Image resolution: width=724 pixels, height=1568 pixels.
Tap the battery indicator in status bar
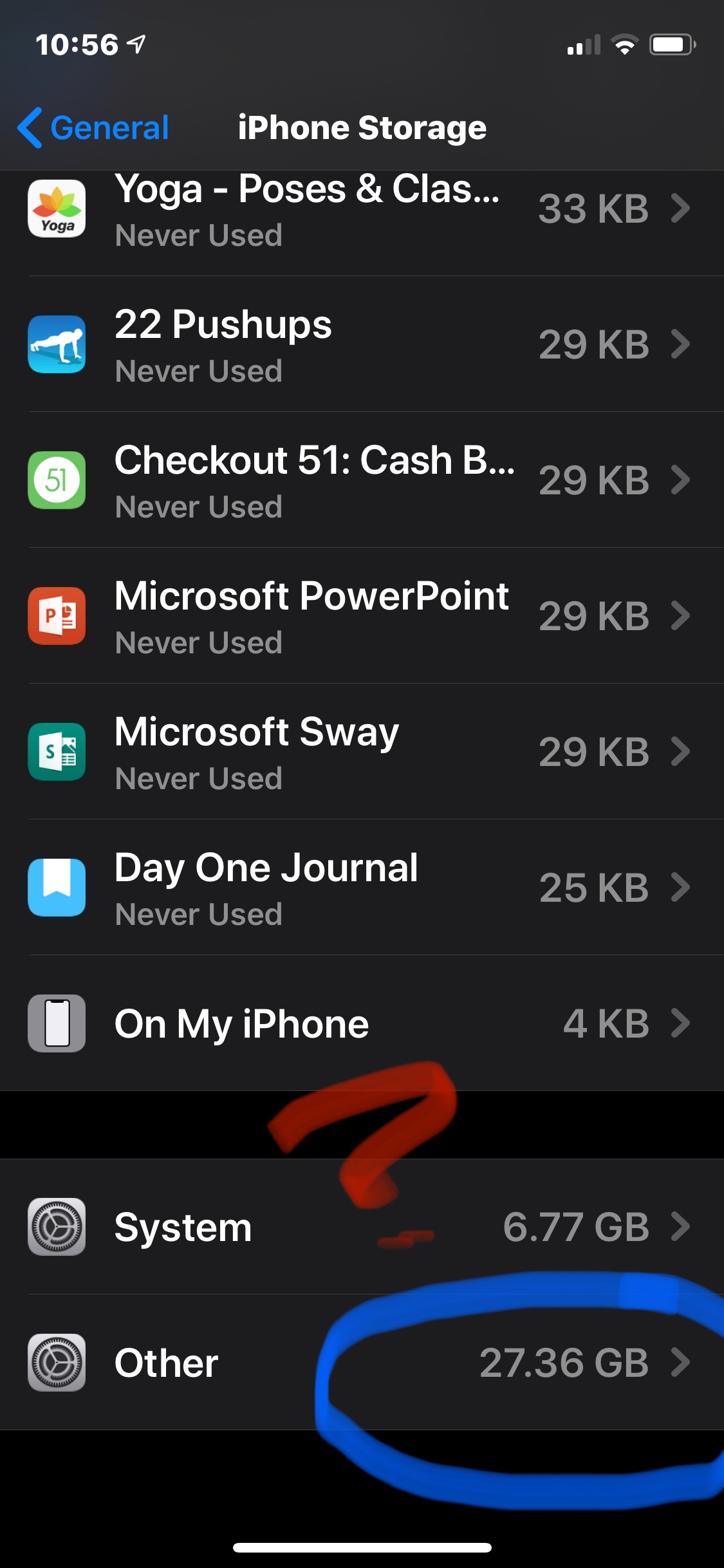[x=671, y=44]
